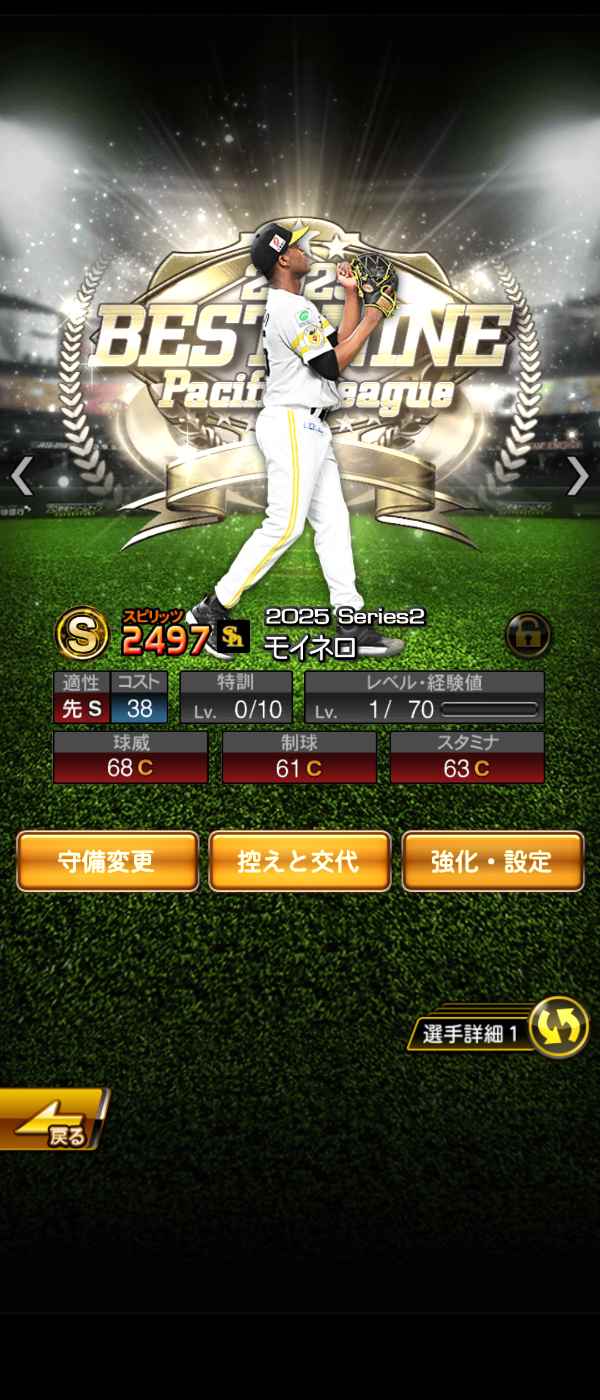The image size is (600, 1400).
Task: Go back with the 戻る button
Action: (52, 1119)
